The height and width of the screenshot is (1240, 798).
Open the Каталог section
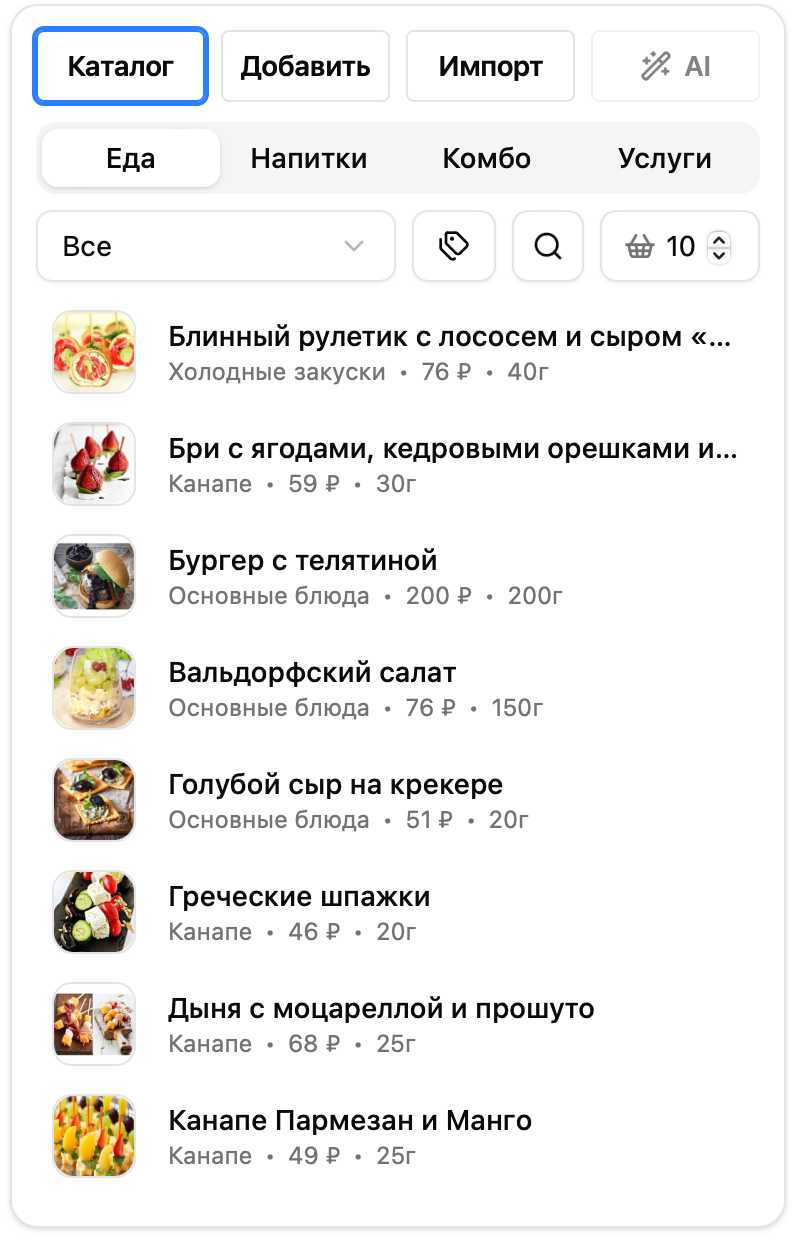pos(120,67)
